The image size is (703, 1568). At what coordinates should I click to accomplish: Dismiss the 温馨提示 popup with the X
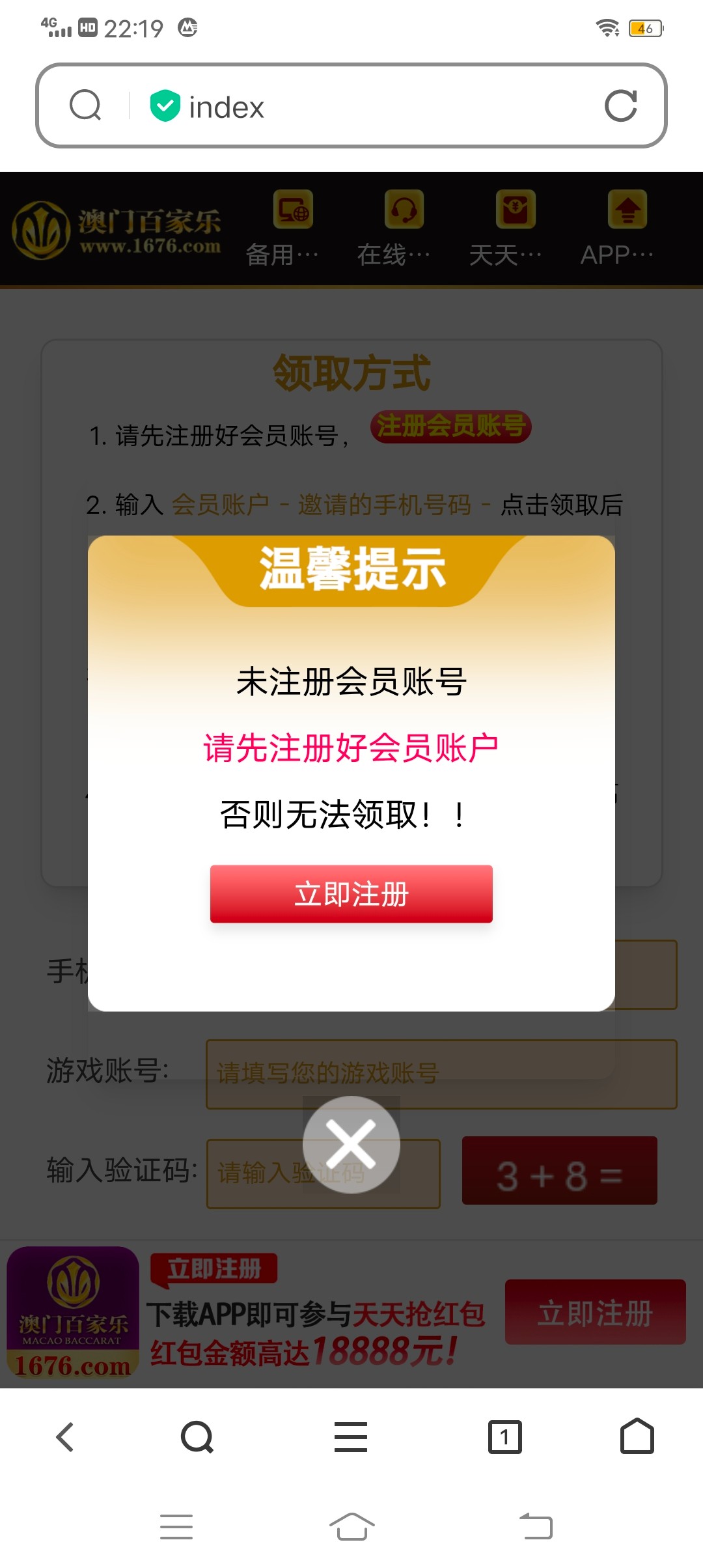351,1144
